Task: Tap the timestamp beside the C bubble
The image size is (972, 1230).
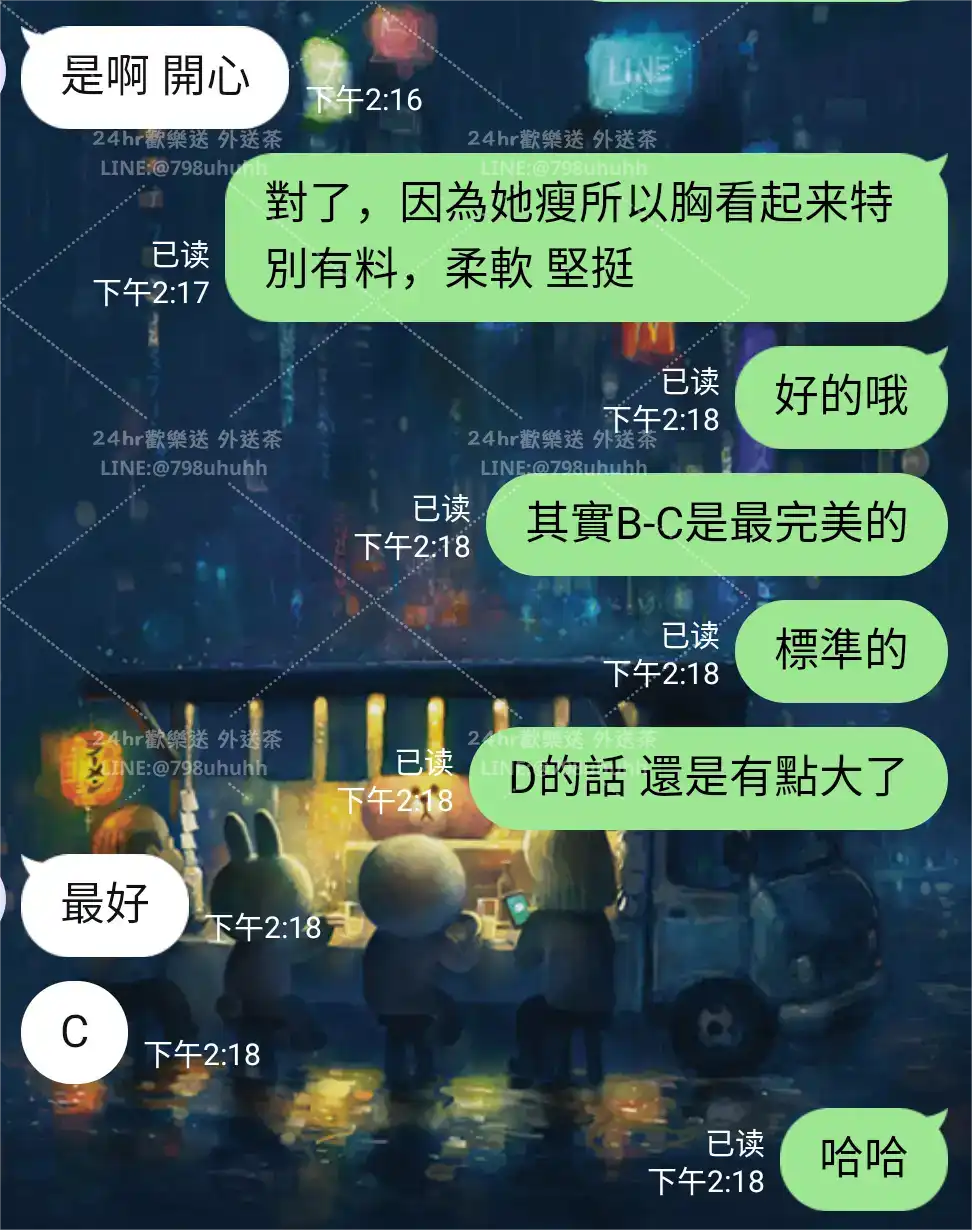Action: tap(205, 1052)
